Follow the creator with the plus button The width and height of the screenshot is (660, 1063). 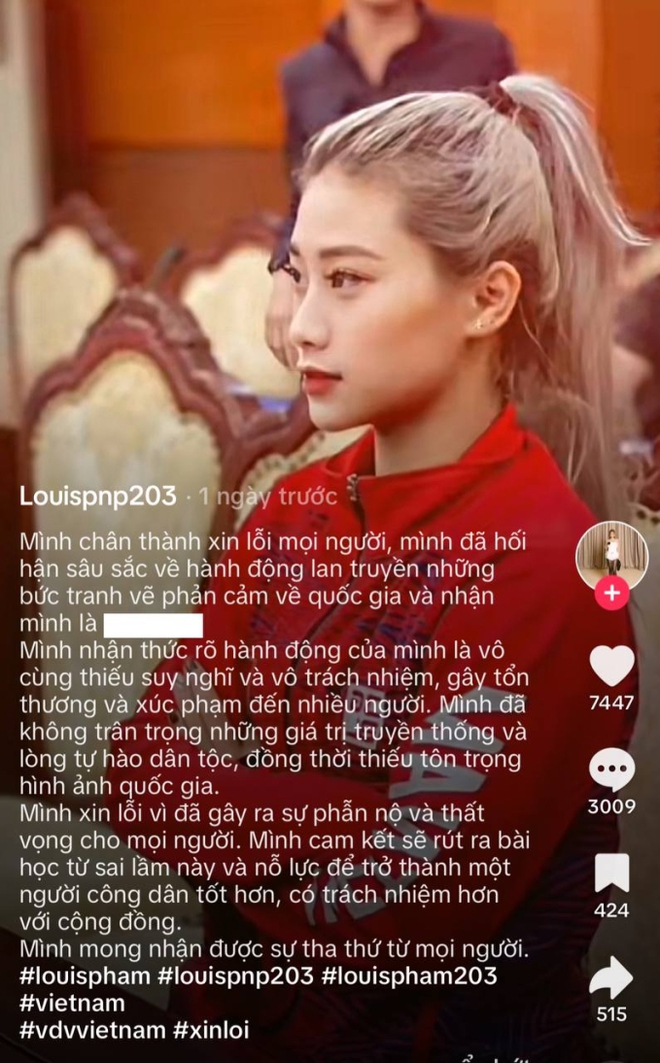(x=612, y=593)
